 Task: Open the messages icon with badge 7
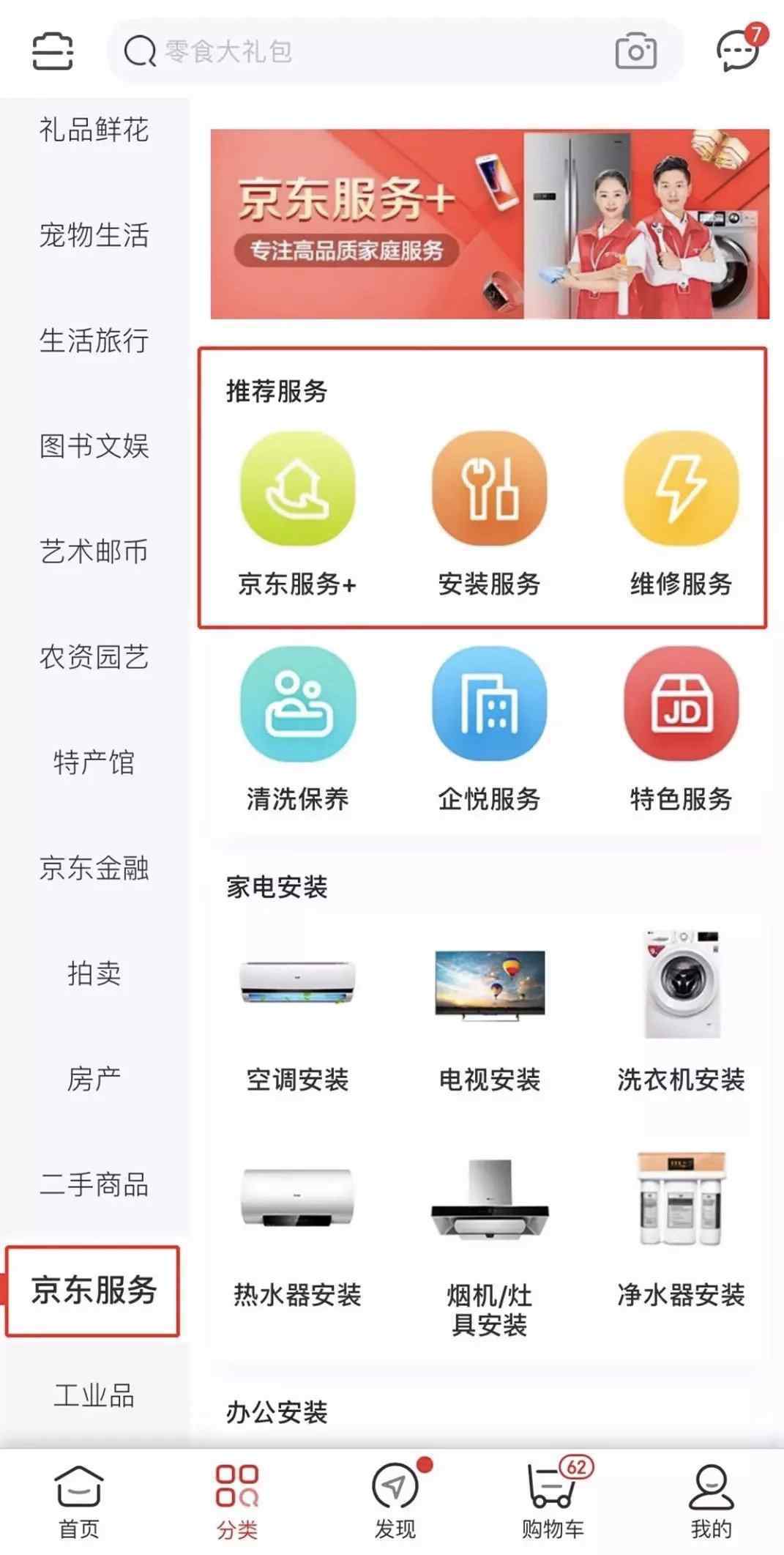(x=738, y=51)
